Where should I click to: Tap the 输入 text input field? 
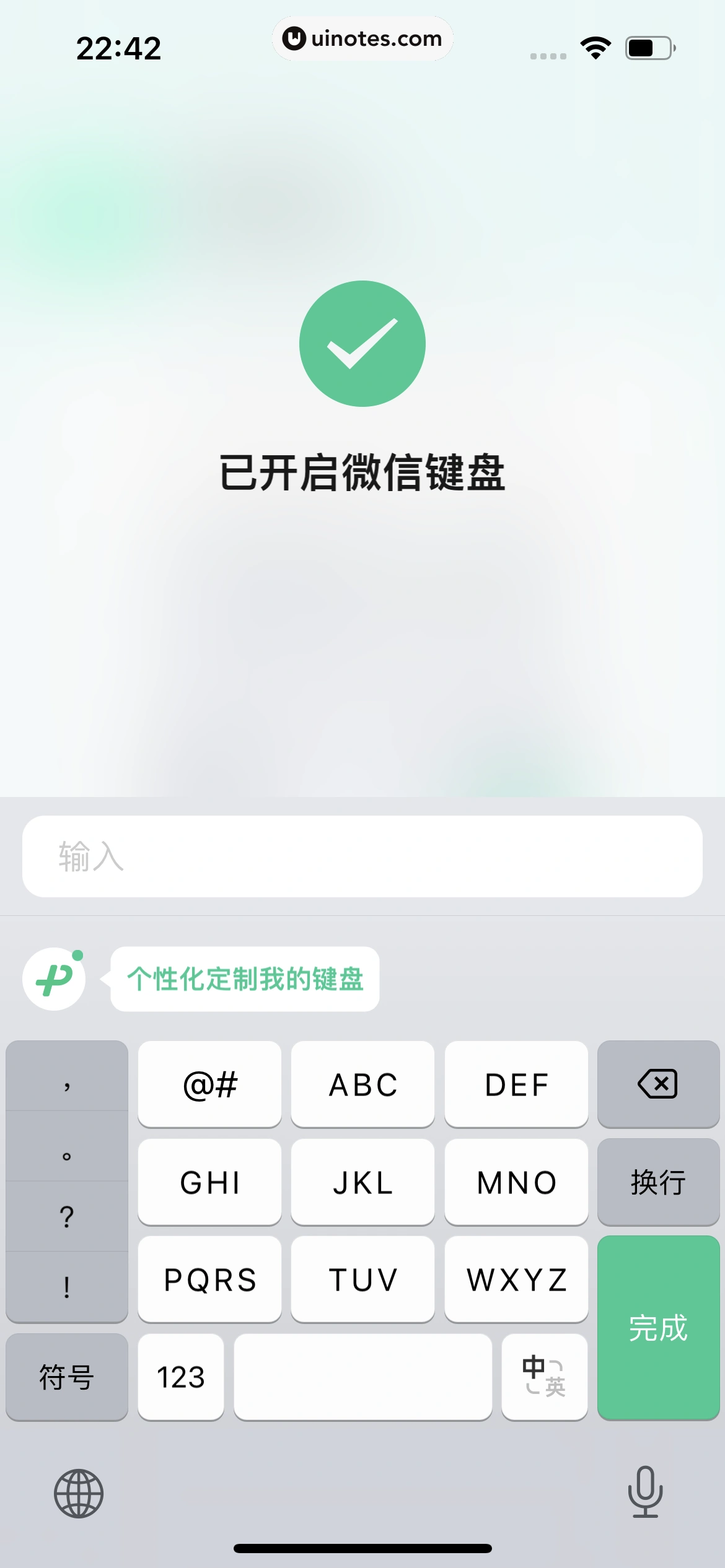(x=362, y=856)
